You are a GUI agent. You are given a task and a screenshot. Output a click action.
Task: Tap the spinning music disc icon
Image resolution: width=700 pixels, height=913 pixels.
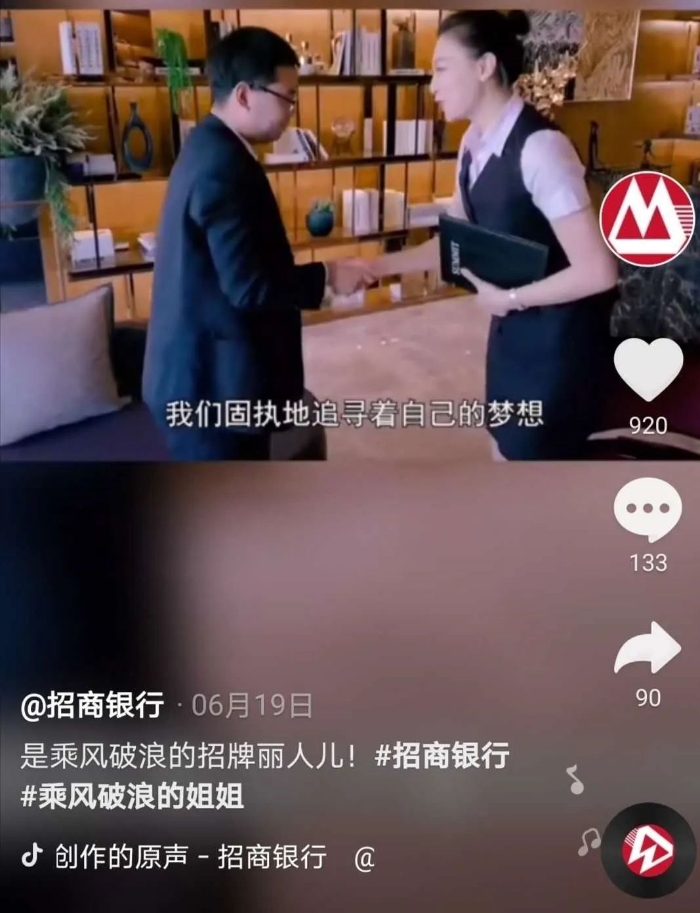(x=648, y=850)
